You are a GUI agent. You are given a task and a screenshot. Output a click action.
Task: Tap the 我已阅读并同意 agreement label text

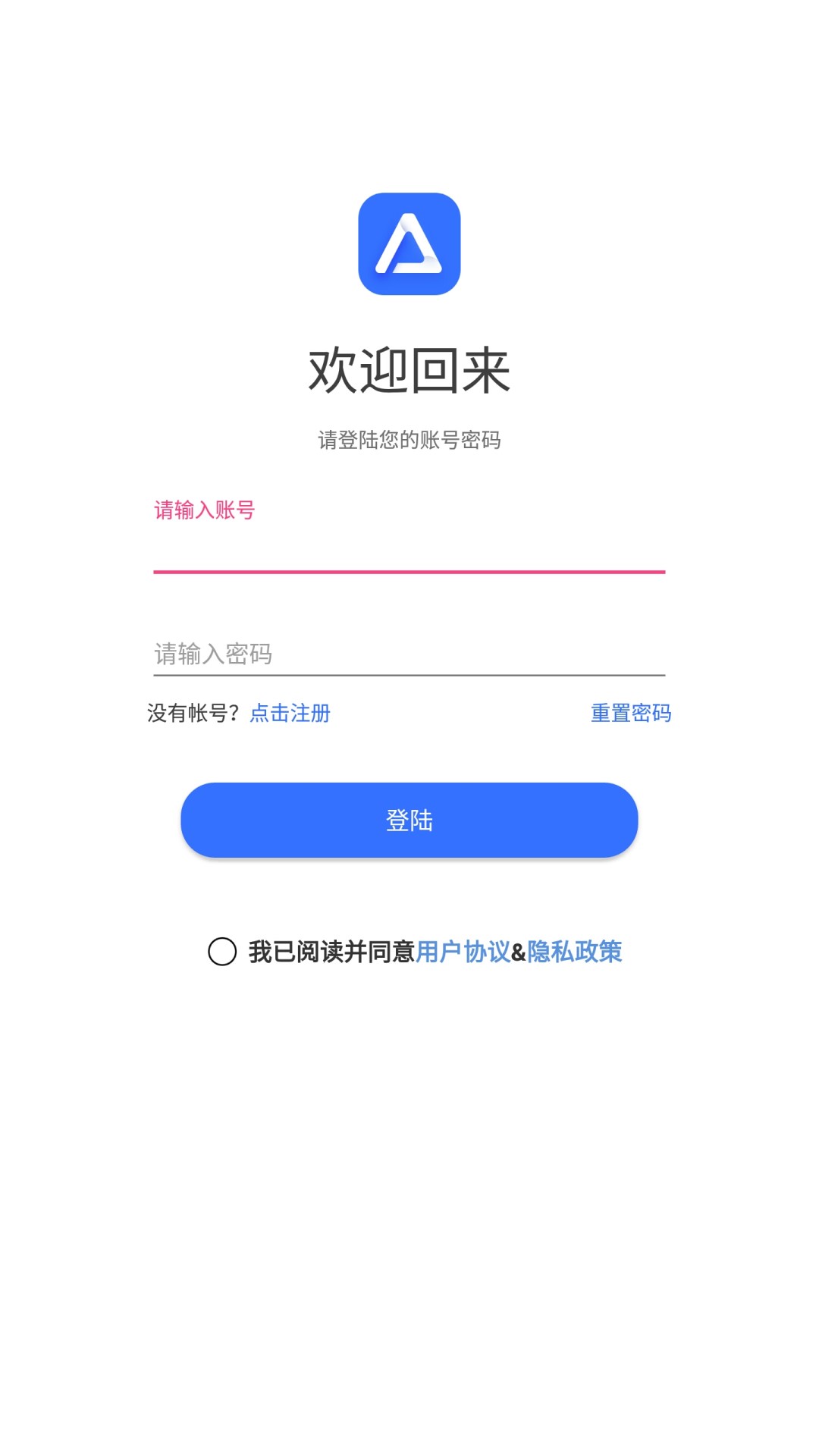tap(334, 953)
